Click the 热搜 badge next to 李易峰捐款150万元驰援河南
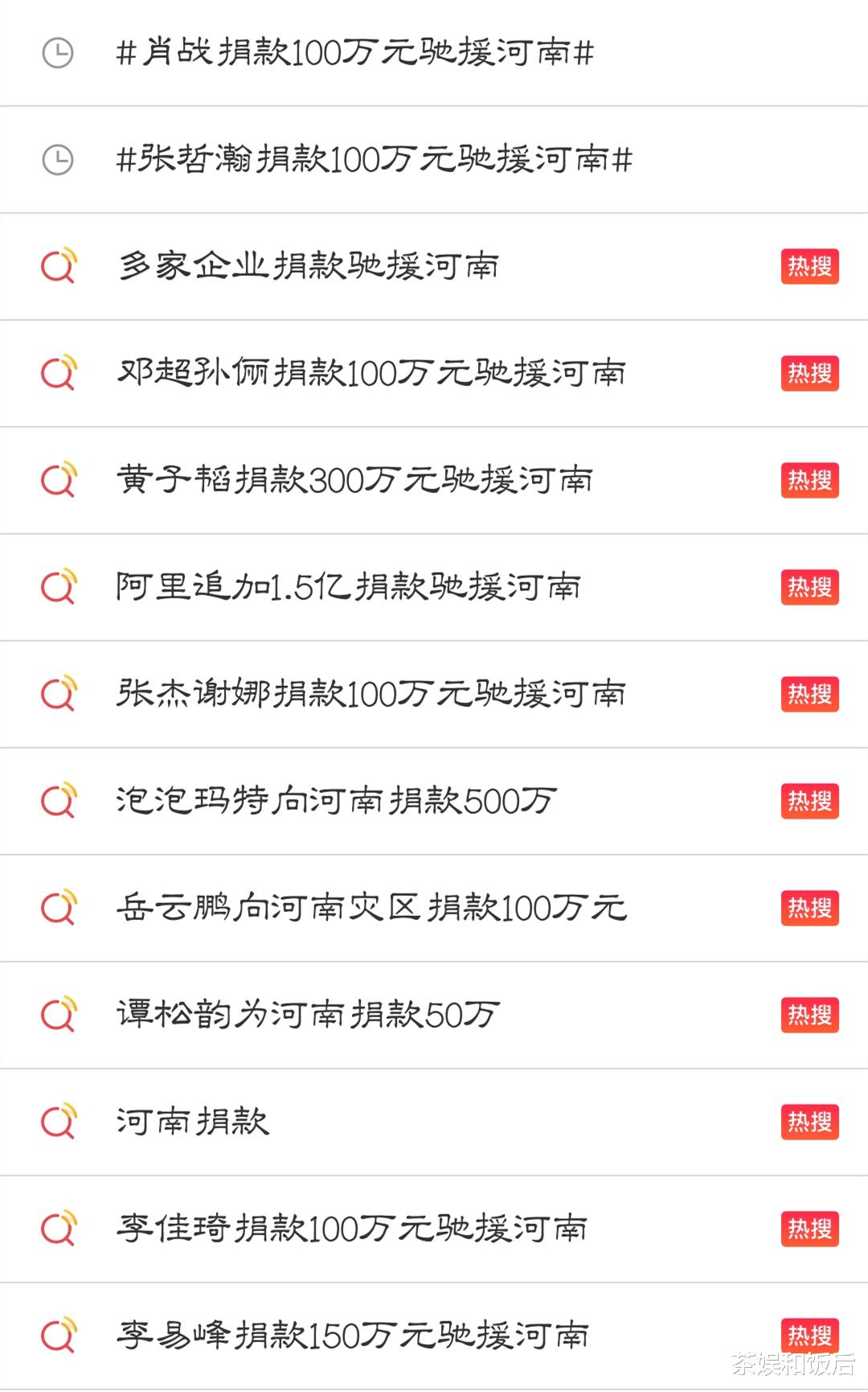Image resolution: width=868 pixels, height=1392 pixels. (810, 1335)
